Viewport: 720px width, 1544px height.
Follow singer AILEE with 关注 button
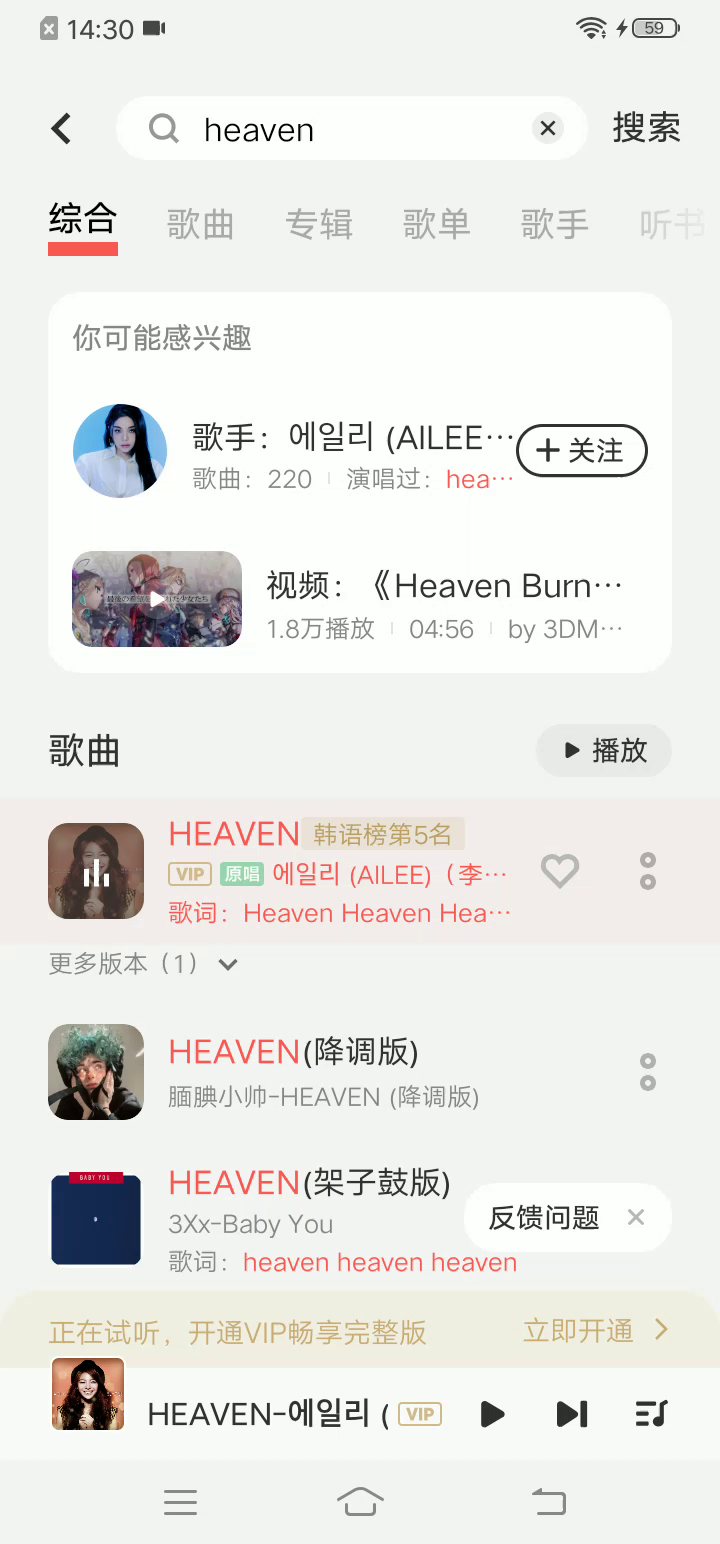tap(582, 451)
